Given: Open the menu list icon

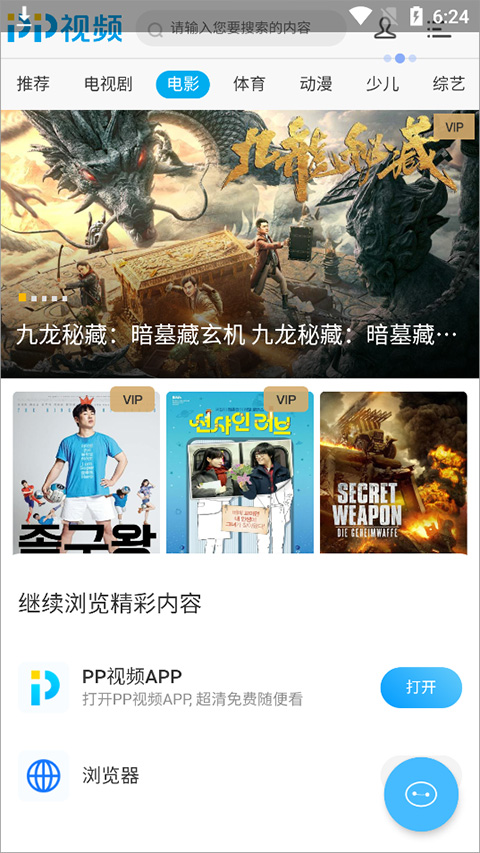Looking at the screenshot, I should (x=439, y=28).
